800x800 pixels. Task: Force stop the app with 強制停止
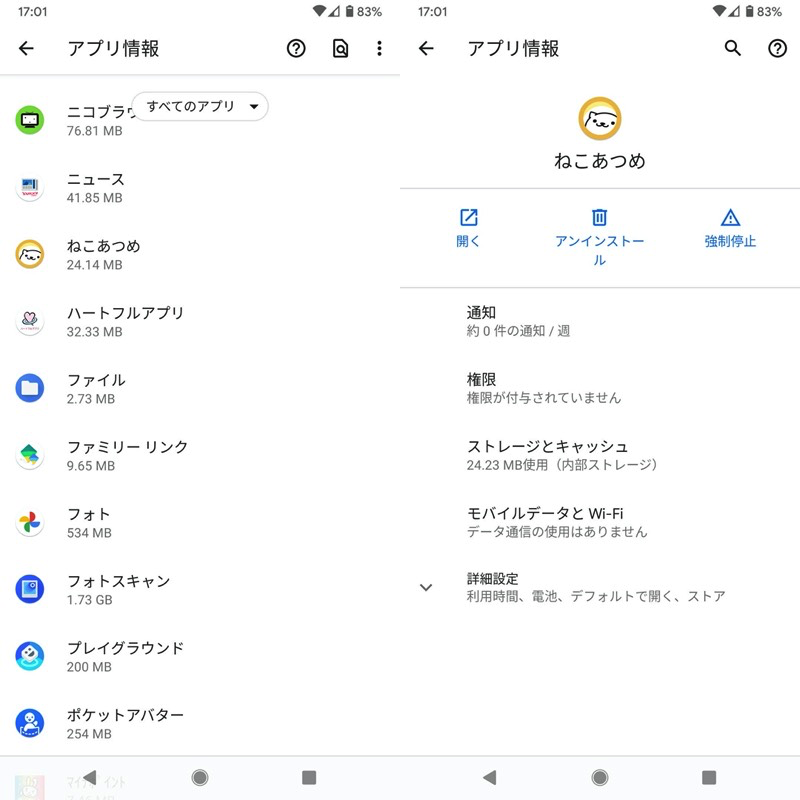pyautogui.click(x=730, y=228)
